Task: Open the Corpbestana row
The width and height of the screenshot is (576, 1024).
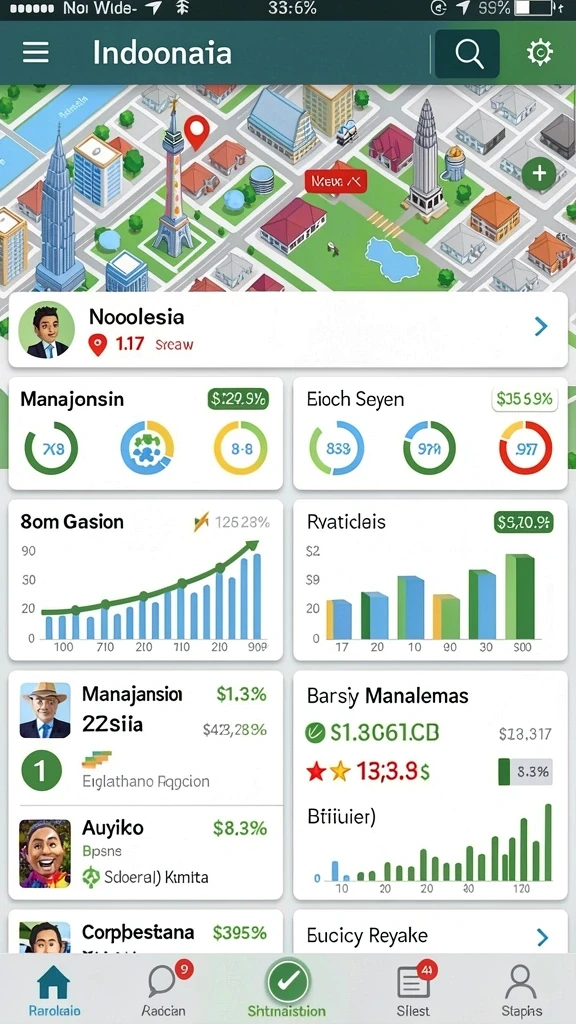Action: tap(146, 933)
